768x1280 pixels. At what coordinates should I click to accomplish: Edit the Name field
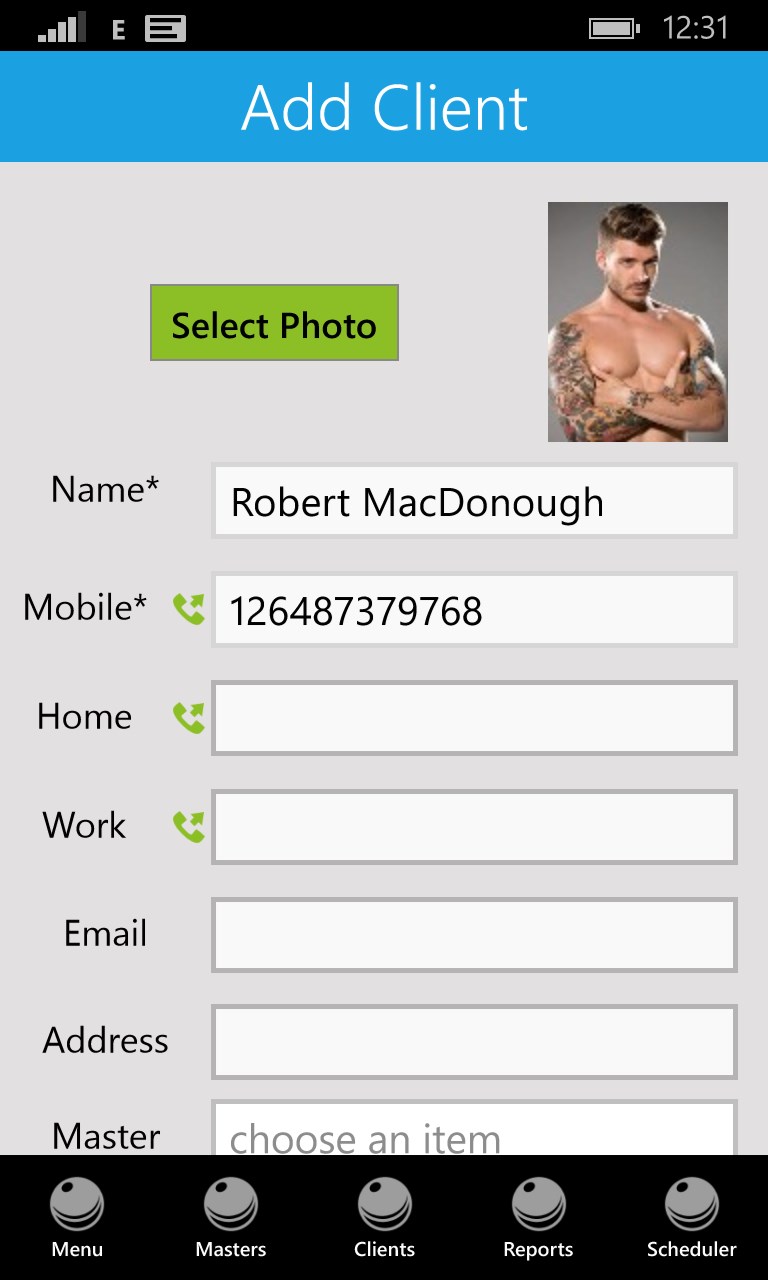(474, 501)
